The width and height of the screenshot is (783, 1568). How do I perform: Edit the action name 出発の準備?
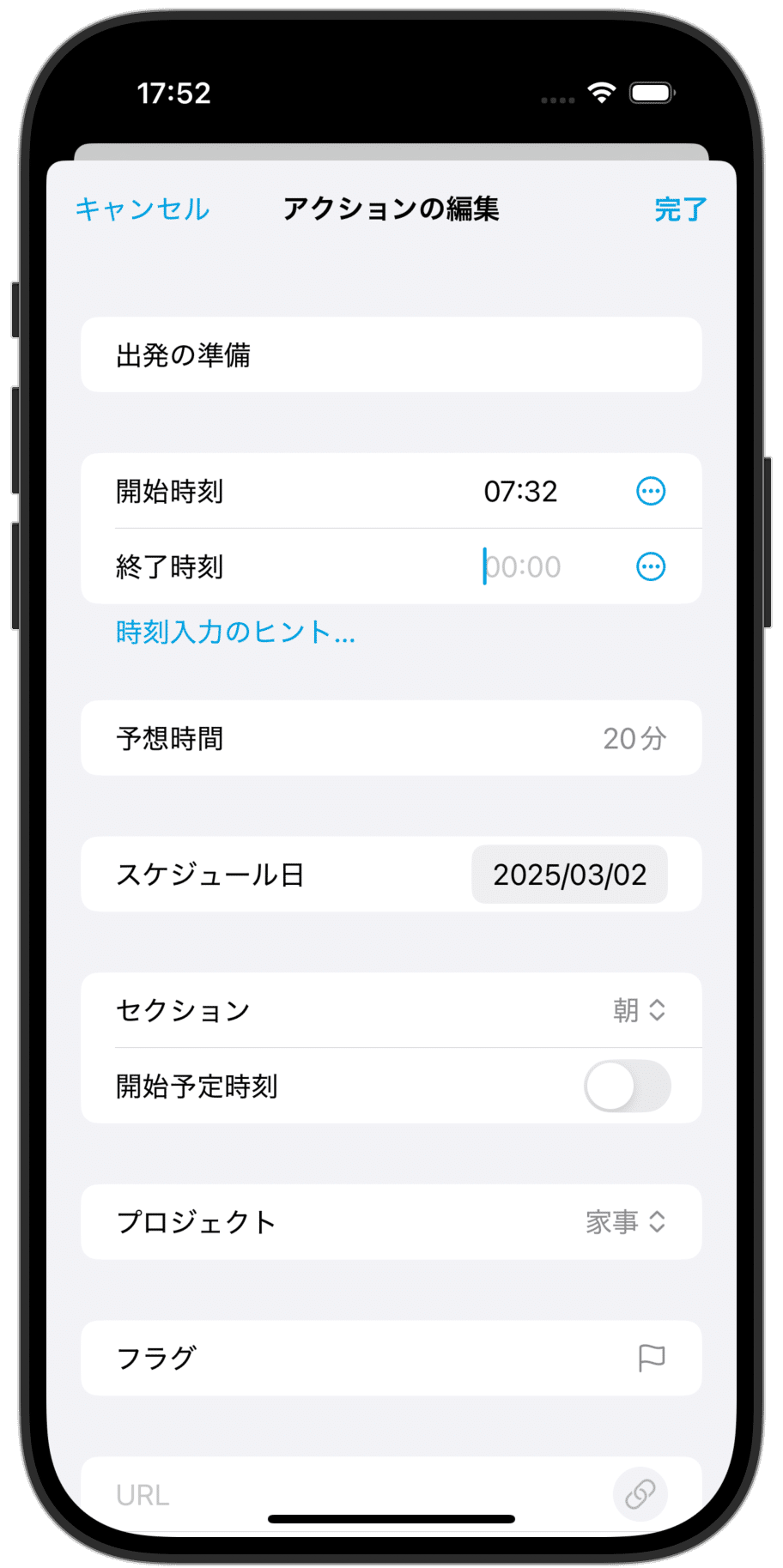point(391,355)
